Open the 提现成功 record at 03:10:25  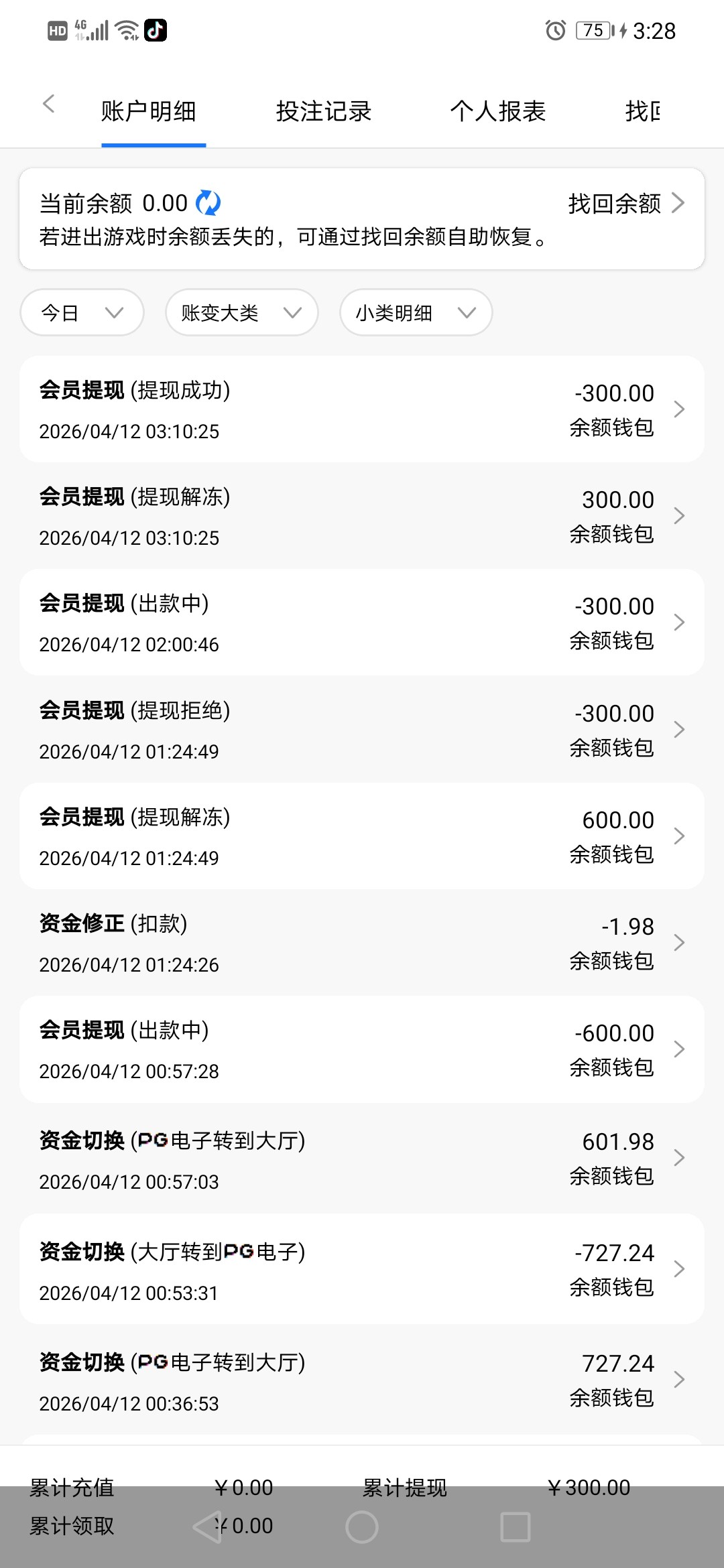(362, 409)
